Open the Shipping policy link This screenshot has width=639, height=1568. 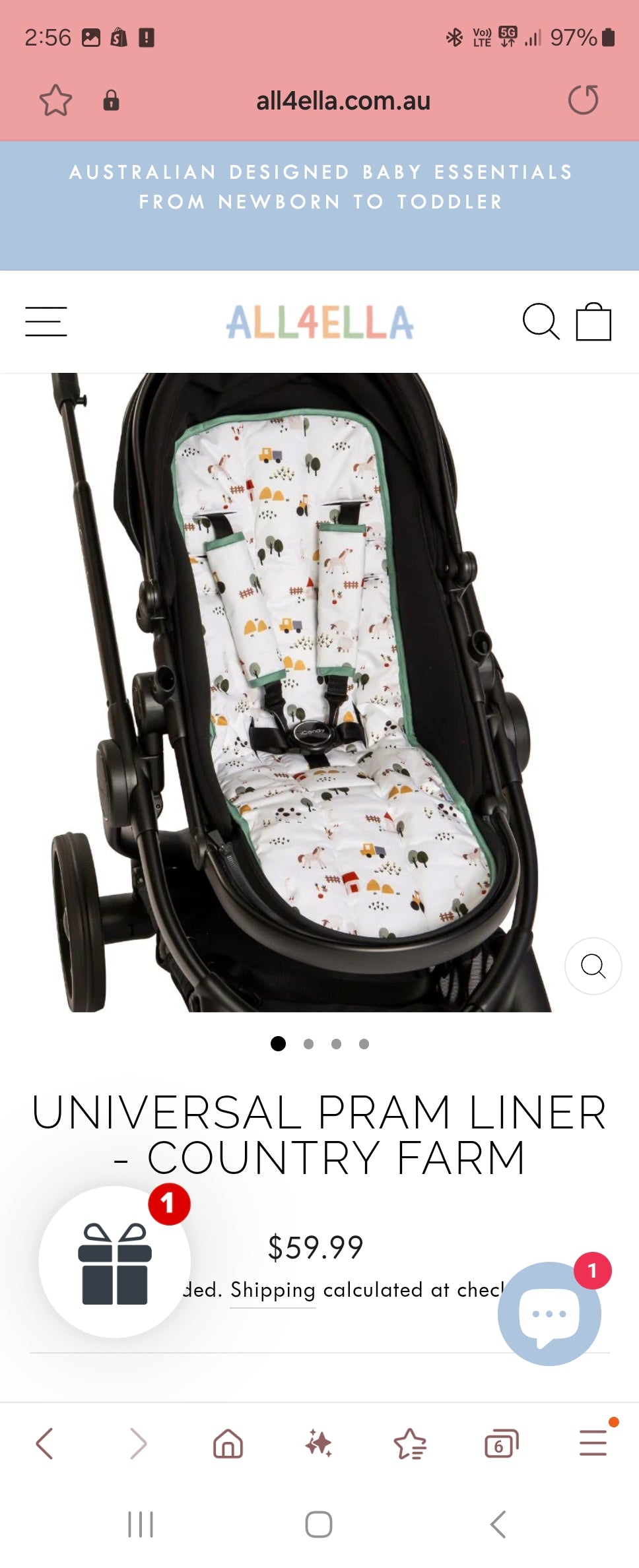(273, 1290)
